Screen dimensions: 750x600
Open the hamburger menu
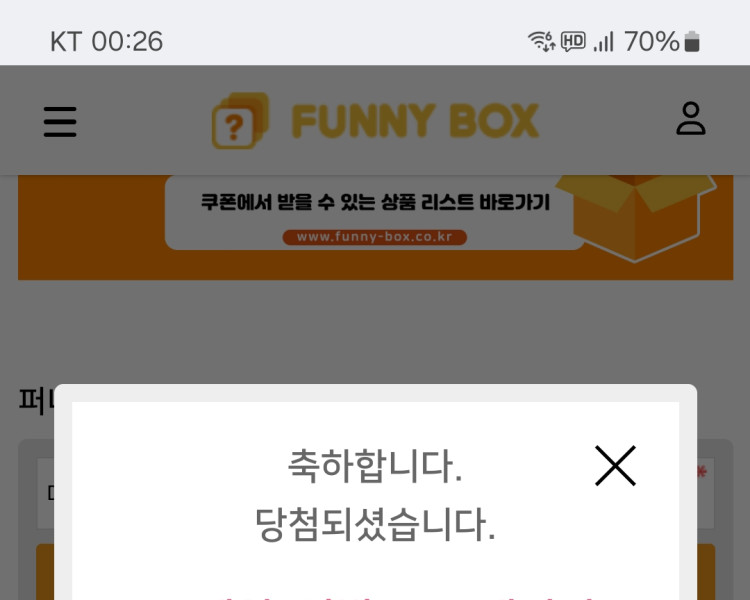60,121
